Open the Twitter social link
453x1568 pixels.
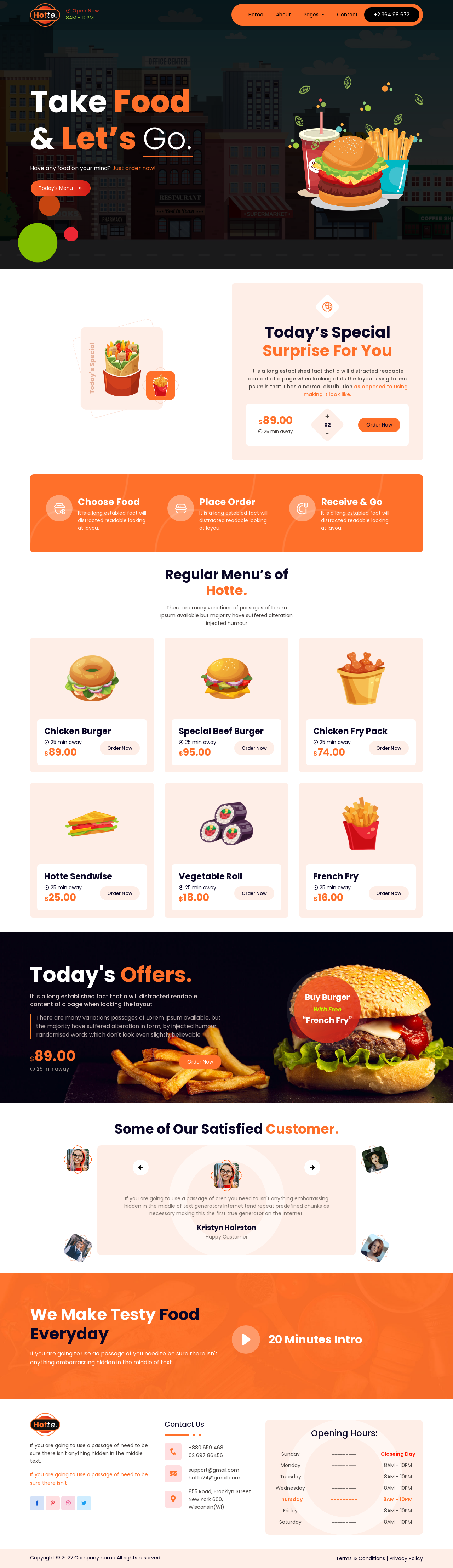point(84,1503)
